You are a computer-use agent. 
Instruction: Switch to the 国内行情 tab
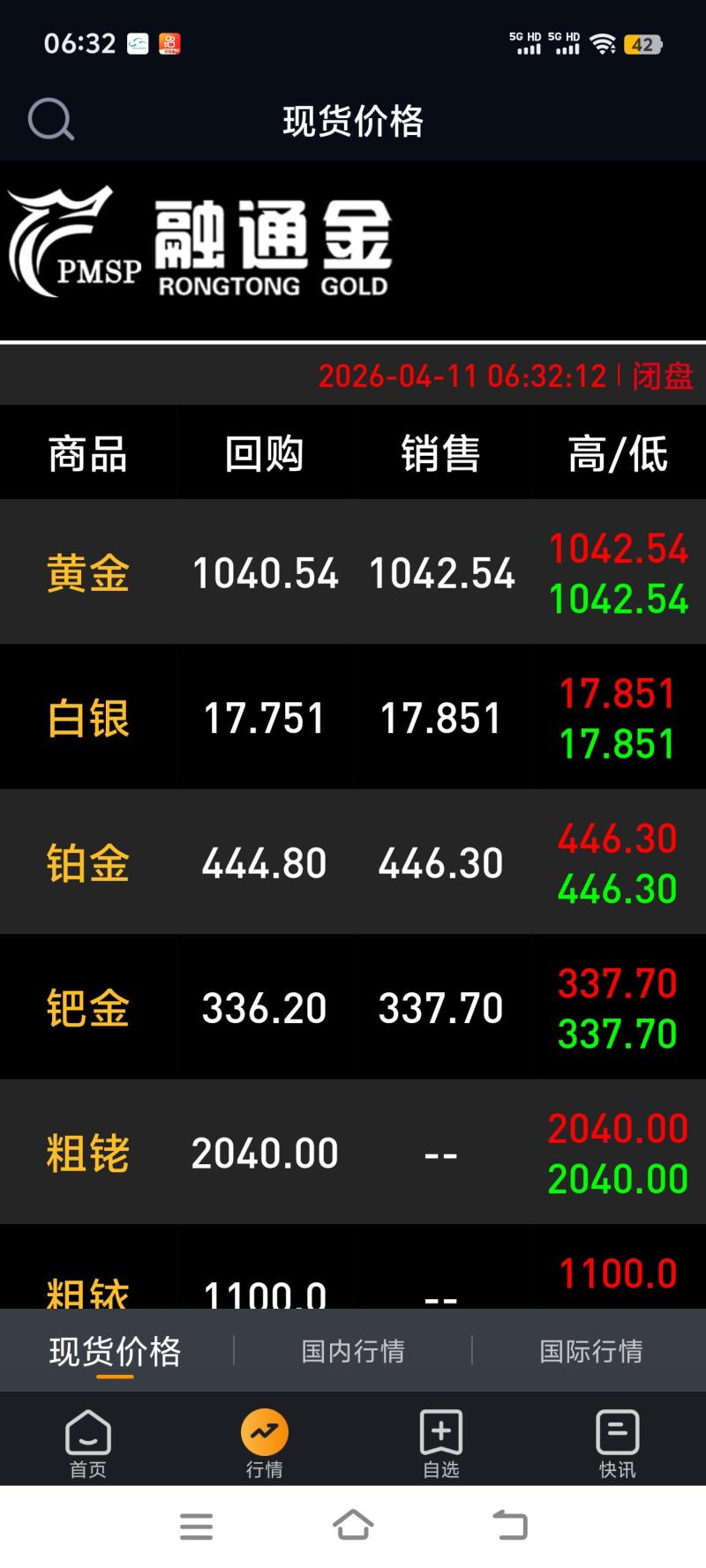click(353, 1351)
